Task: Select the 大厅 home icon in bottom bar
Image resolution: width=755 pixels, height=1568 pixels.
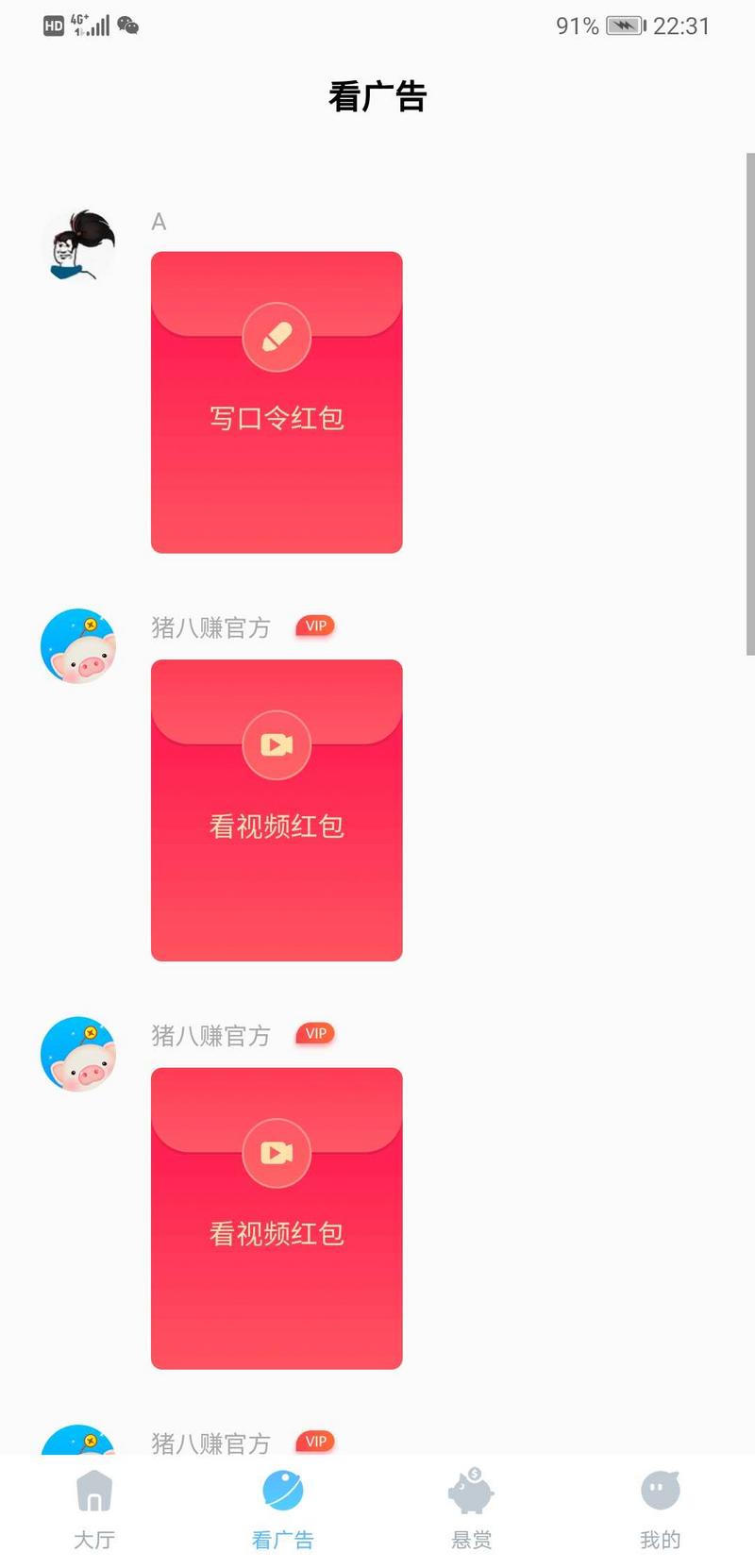Action: 93,1492
